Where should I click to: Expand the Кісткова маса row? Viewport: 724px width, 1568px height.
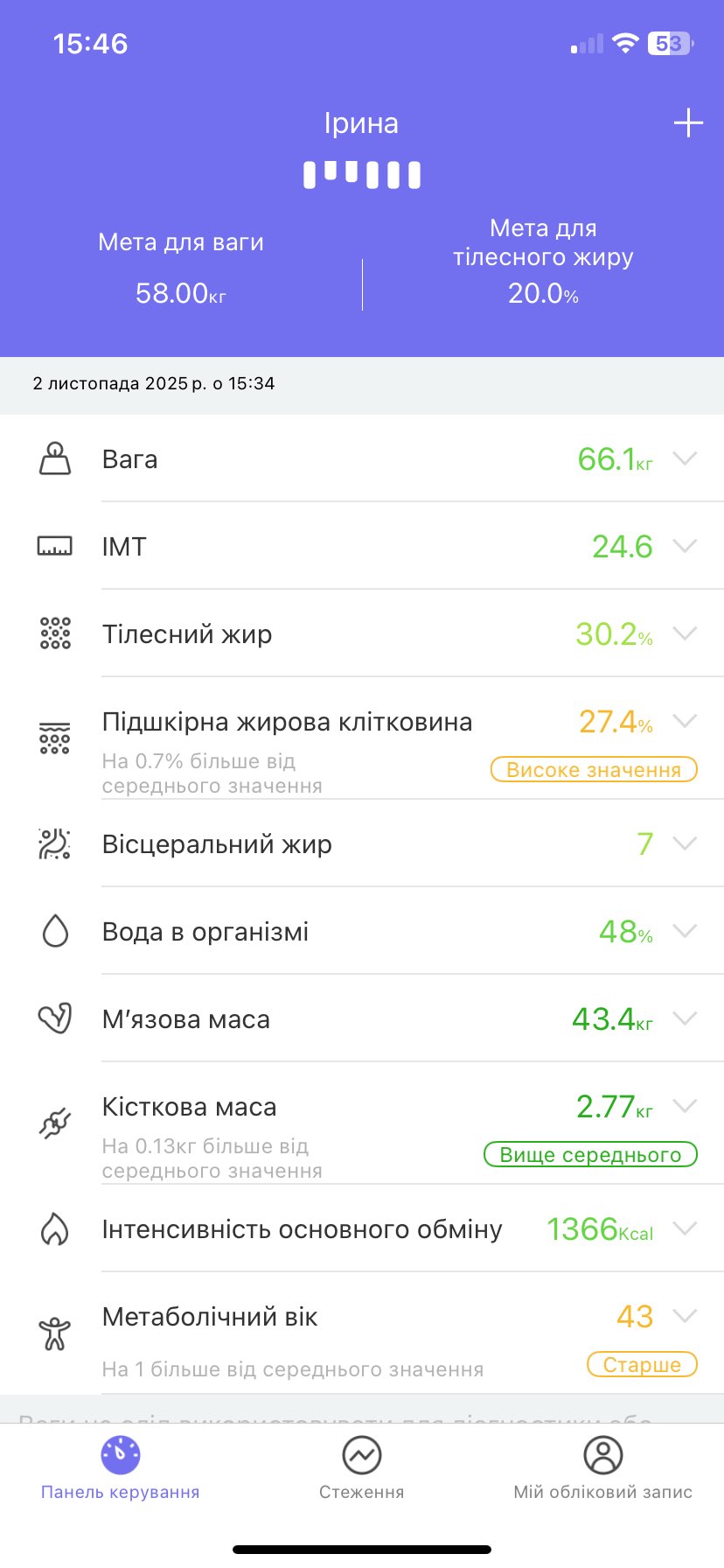pyautogui.click(x=685, y=1106)
